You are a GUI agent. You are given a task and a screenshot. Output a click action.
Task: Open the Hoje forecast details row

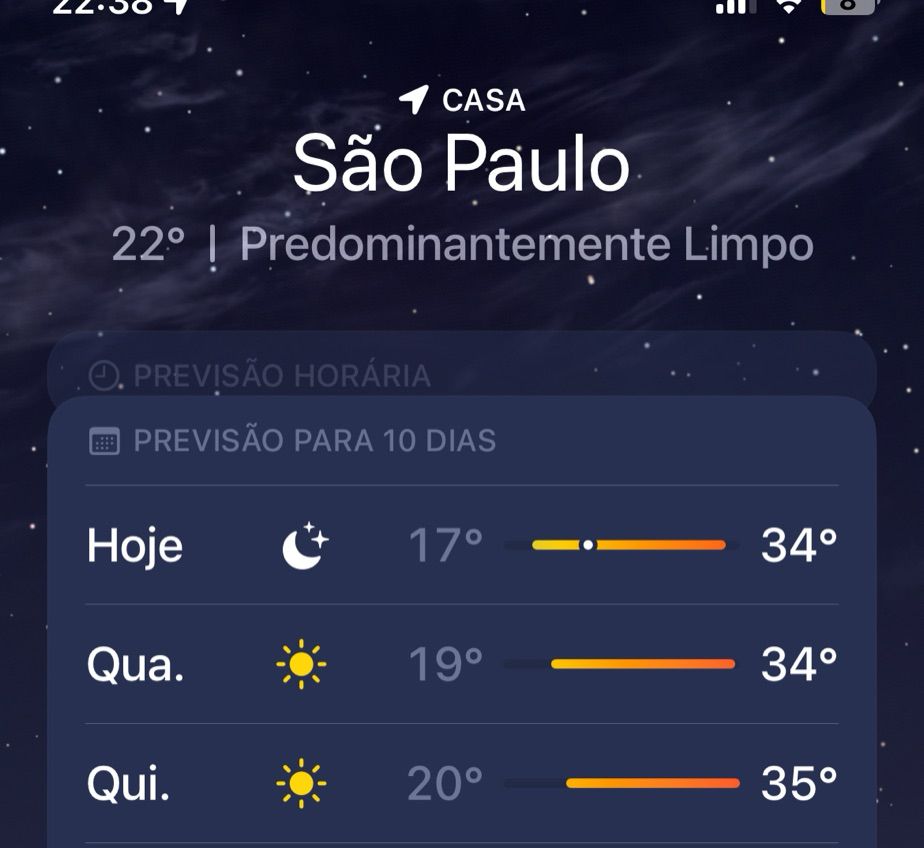461,546
